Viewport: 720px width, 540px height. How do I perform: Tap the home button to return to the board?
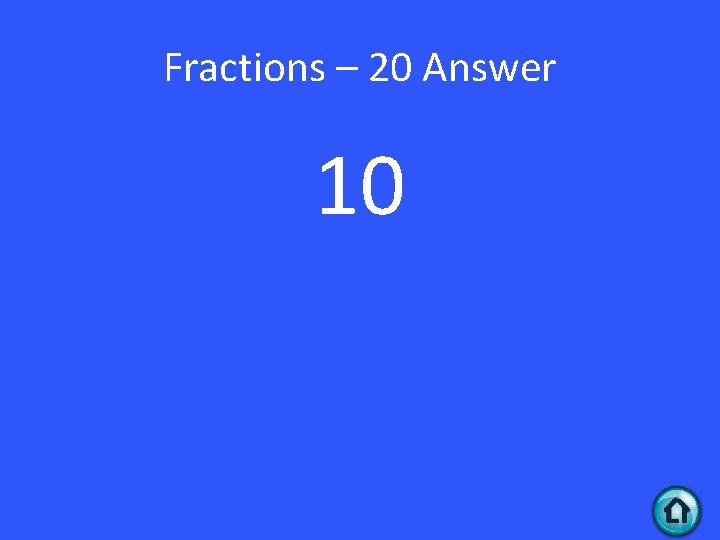(x=677, y=511)
